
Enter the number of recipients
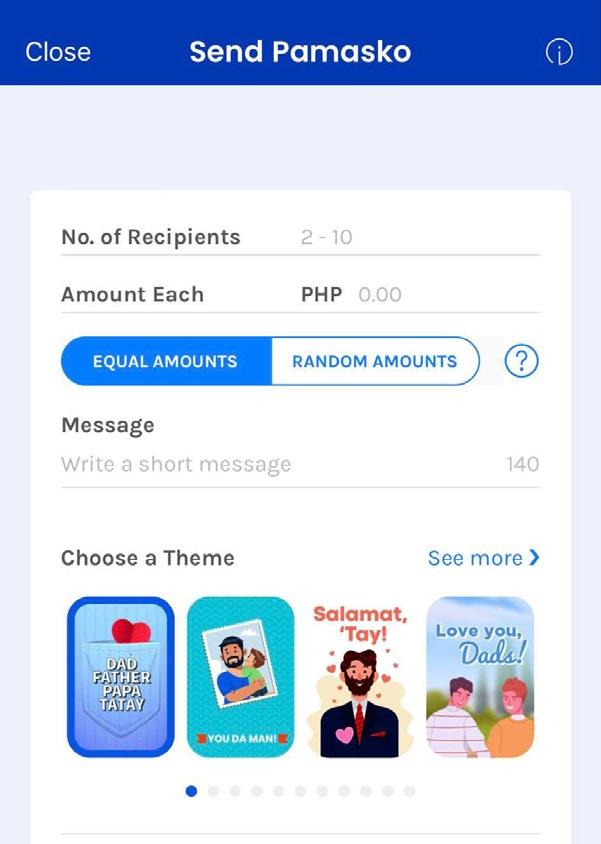420,237
